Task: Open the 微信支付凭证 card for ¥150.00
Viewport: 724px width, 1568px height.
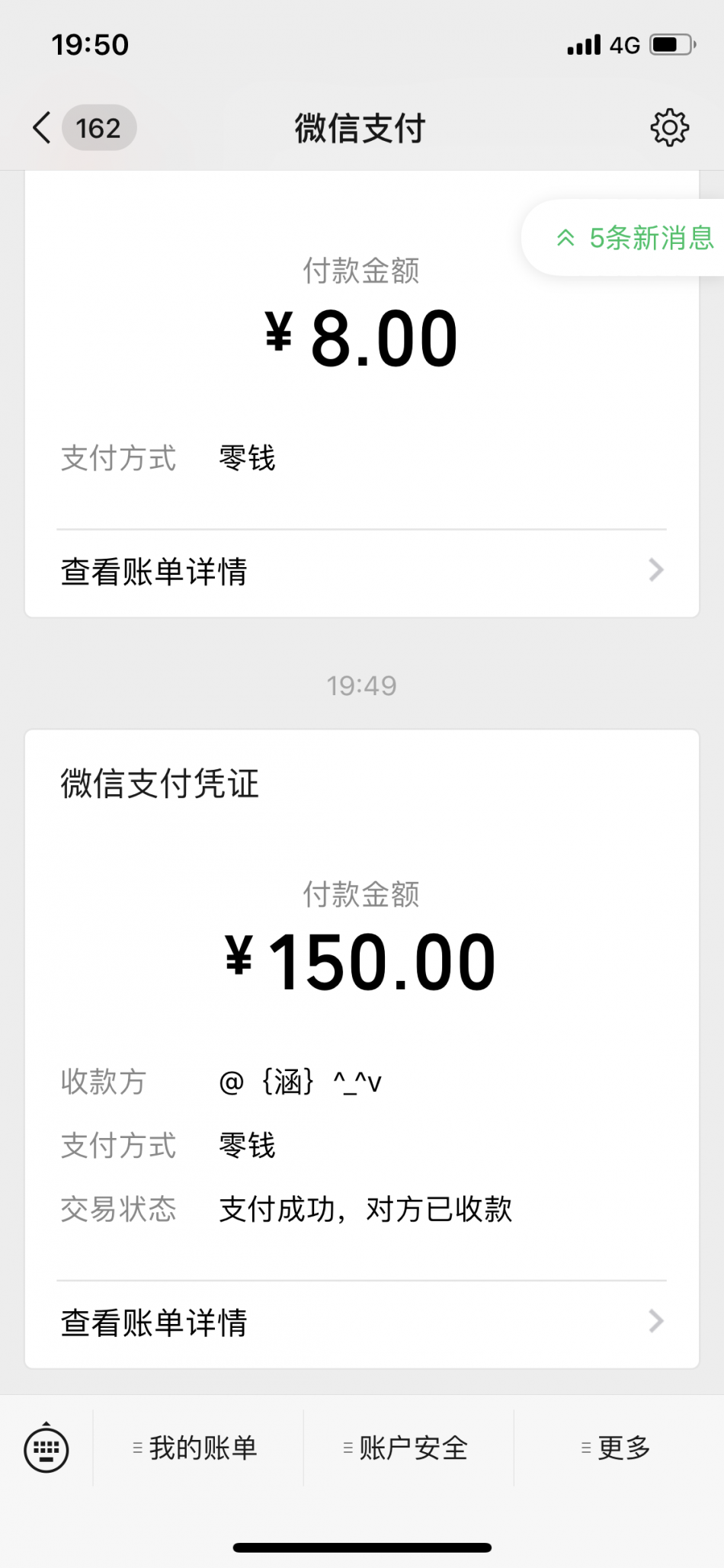Action: coord(362,1049)
